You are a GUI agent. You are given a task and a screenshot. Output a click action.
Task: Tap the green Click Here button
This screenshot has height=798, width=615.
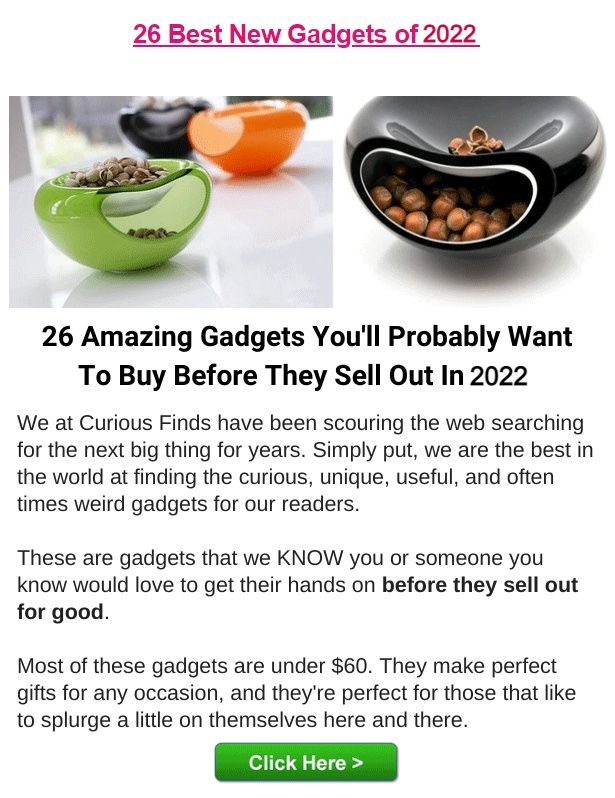pos(306,763)
